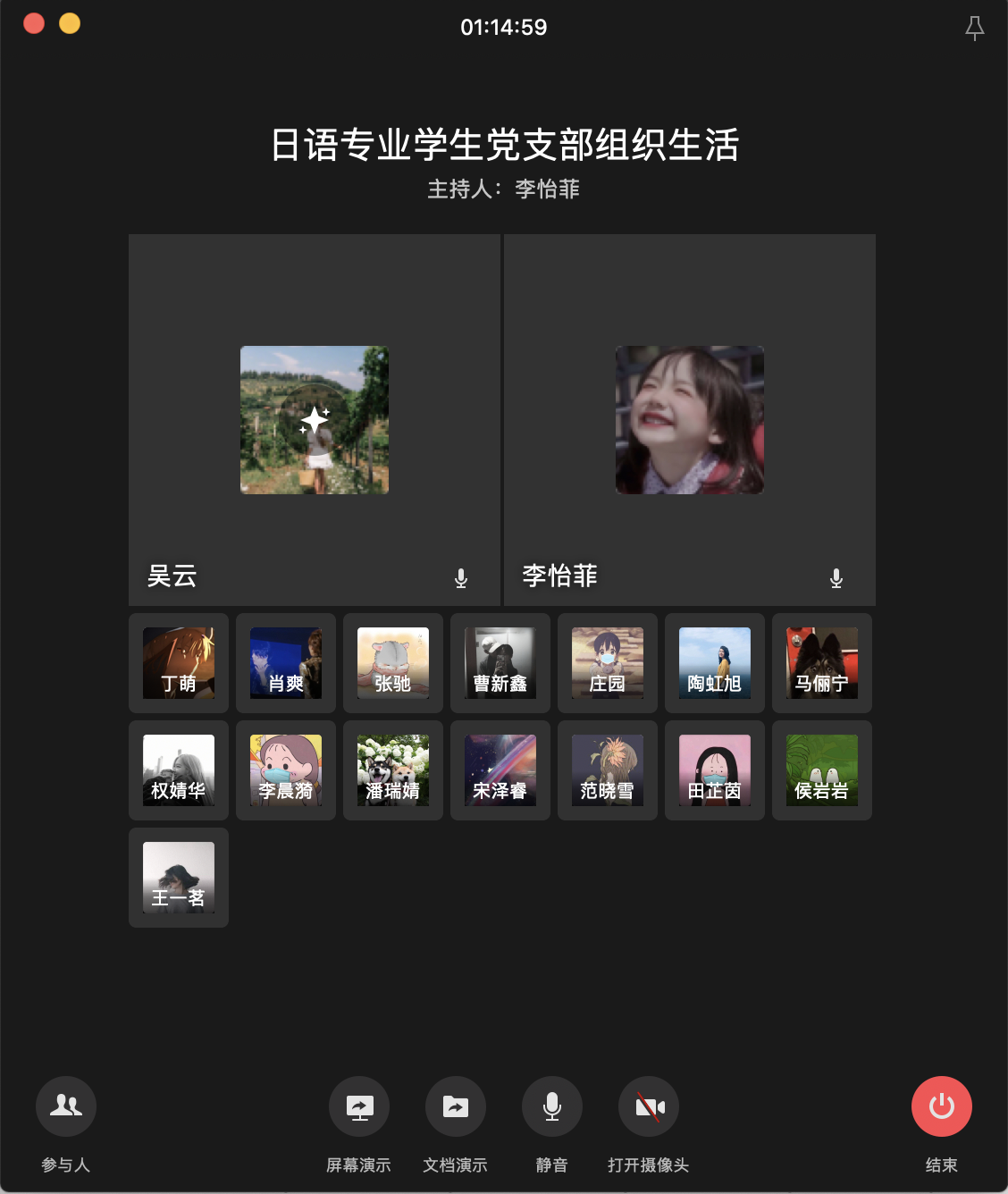Open the 参与人 participants list

click(66, 1106)
